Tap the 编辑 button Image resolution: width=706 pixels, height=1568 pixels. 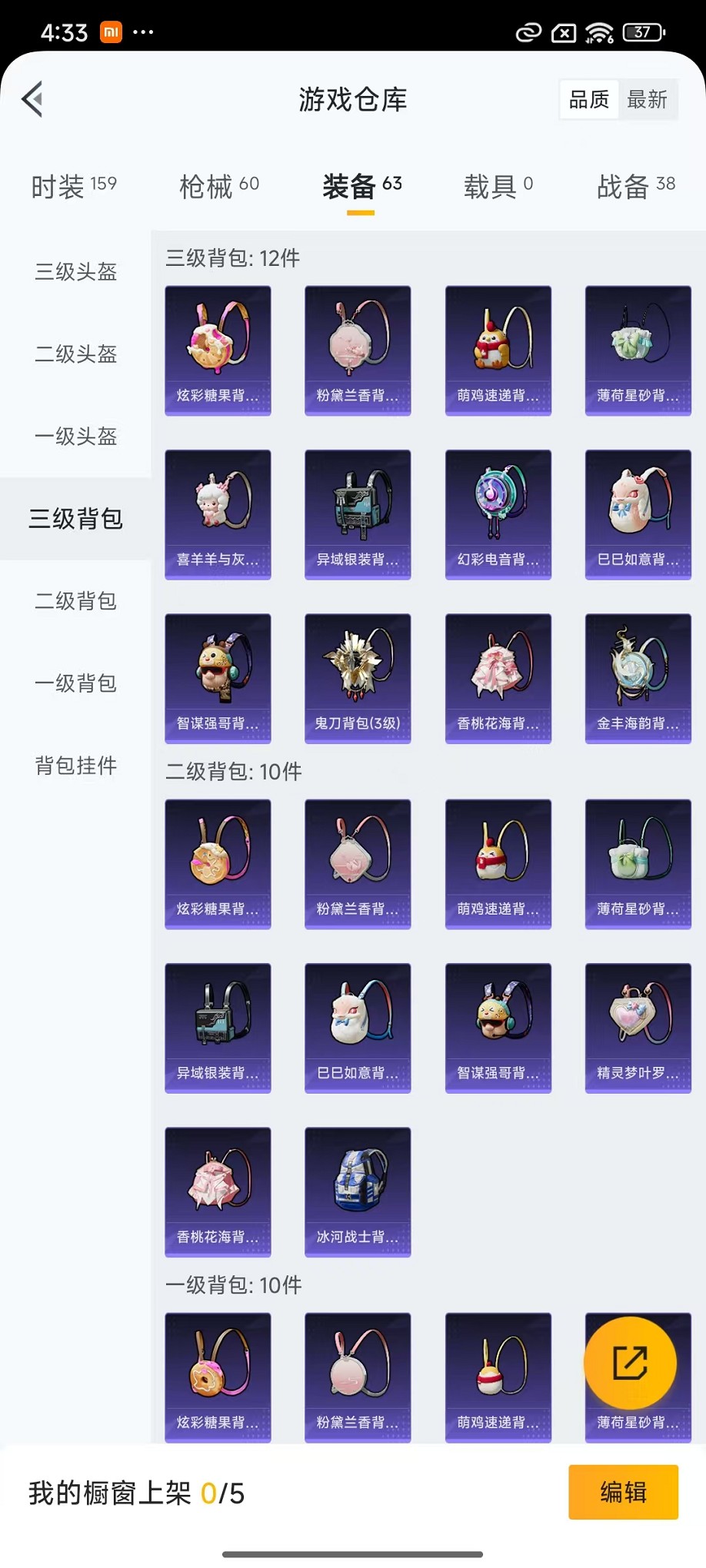pyautogui.click(x=623, y=1492)
